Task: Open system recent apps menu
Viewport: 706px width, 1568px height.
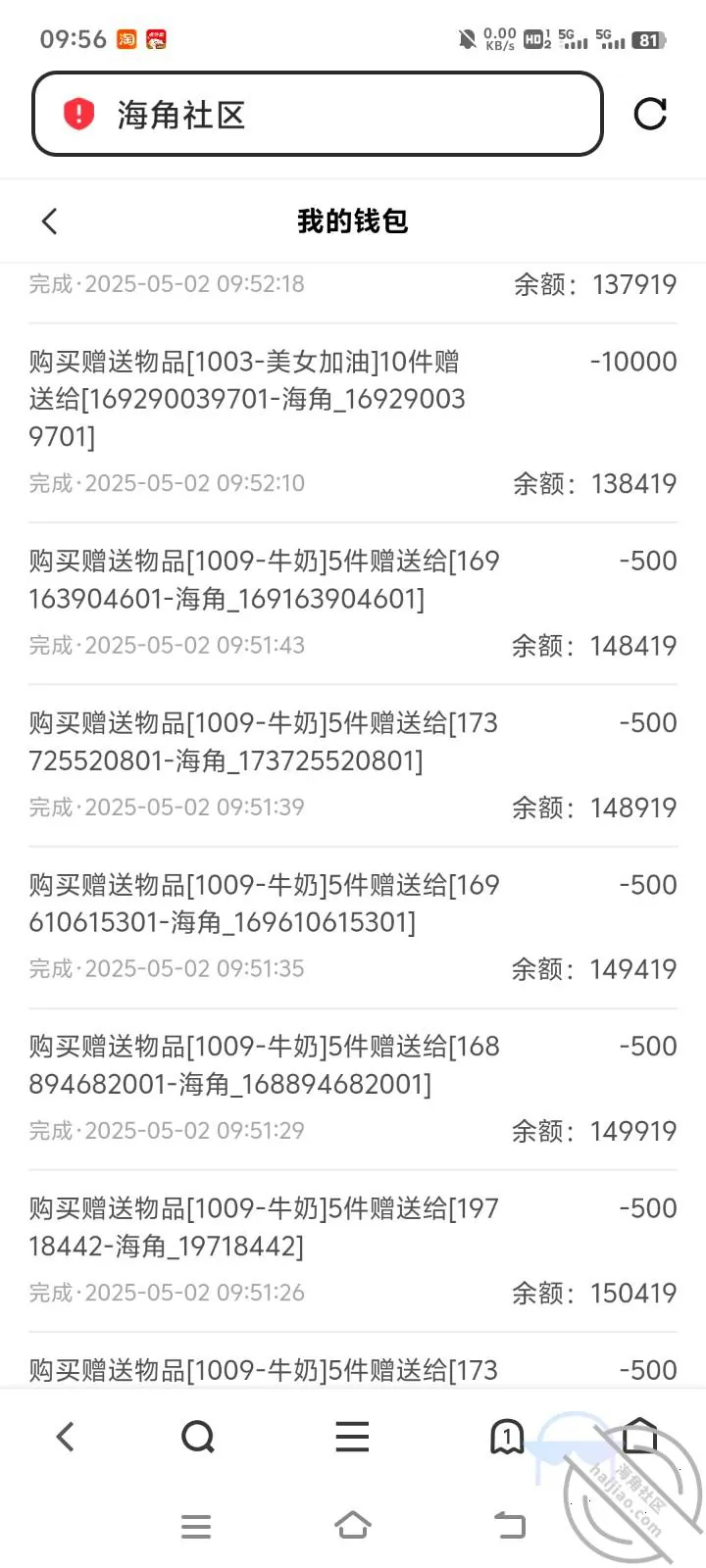Action: point(196,1527)
